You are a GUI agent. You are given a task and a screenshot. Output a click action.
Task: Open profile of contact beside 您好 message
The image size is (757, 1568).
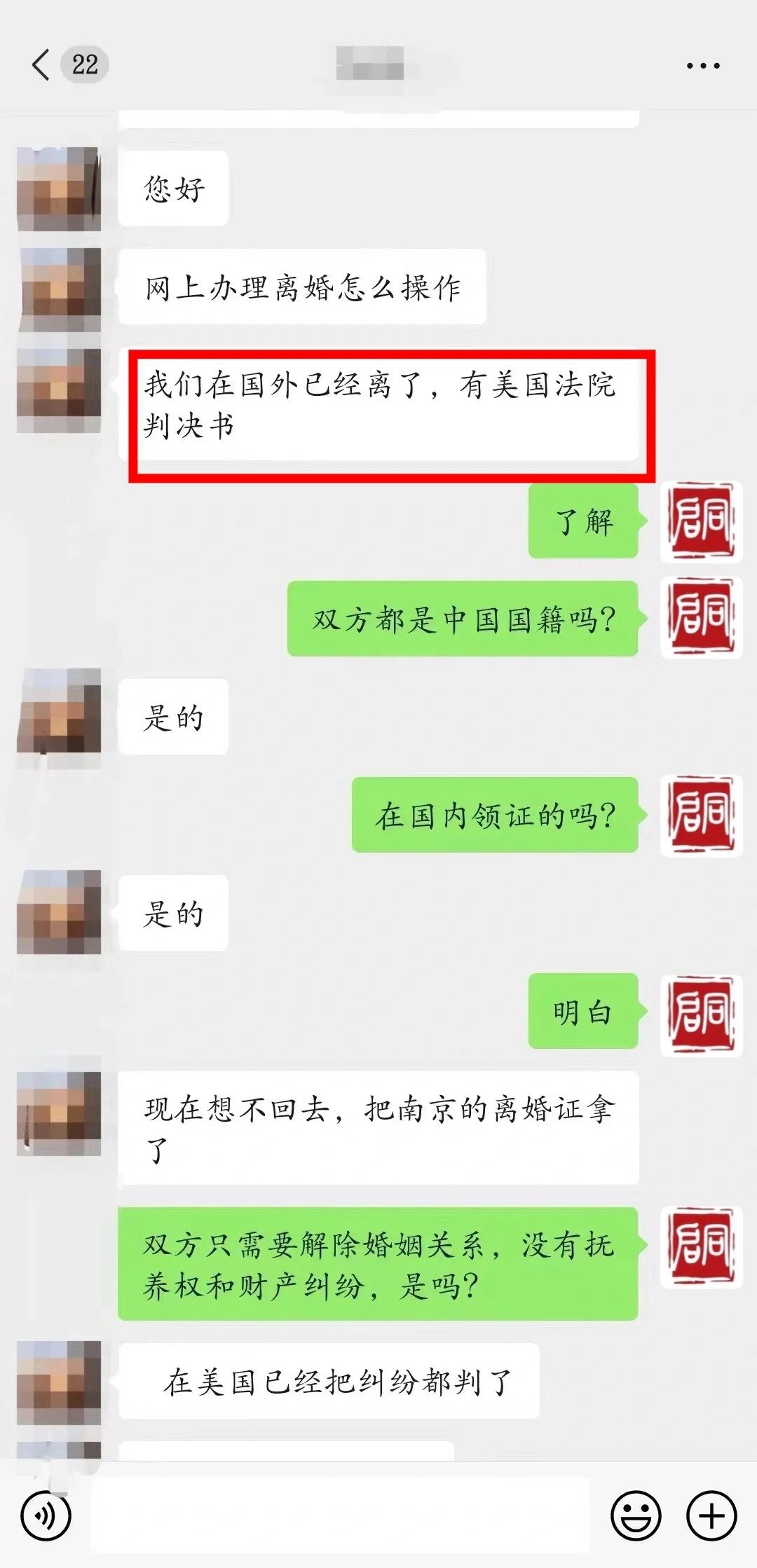click(x=59, y=188)
